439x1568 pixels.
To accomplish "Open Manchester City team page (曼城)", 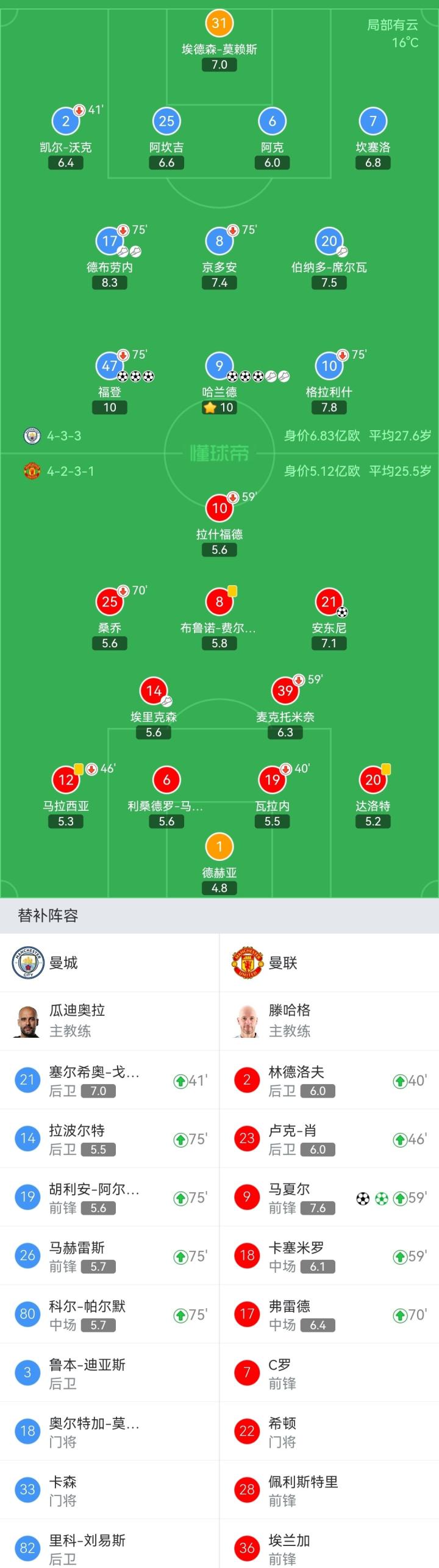I will [63, 963].
